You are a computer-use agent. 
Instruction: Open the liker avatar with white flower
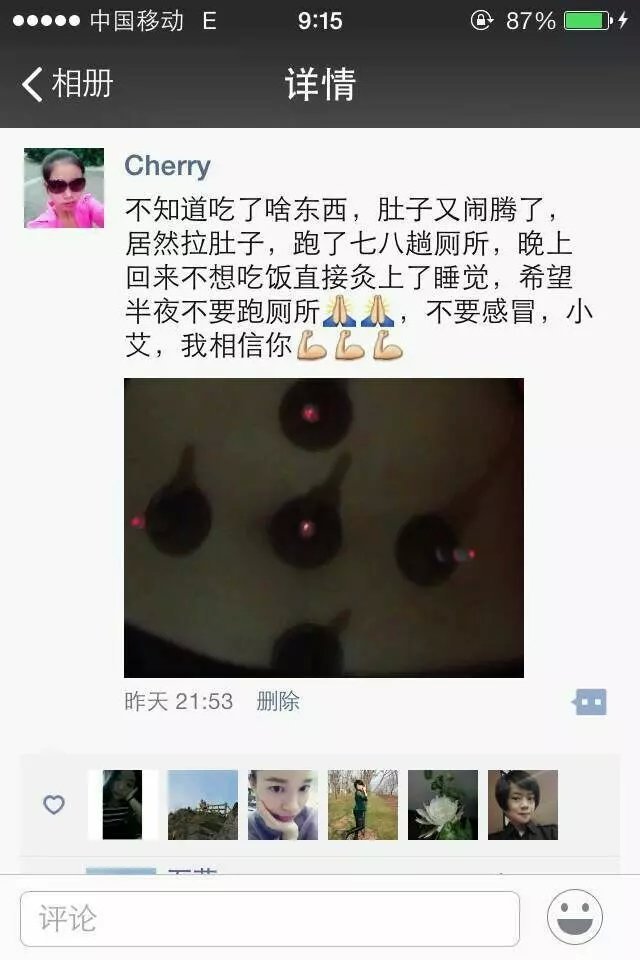point(442,805)
